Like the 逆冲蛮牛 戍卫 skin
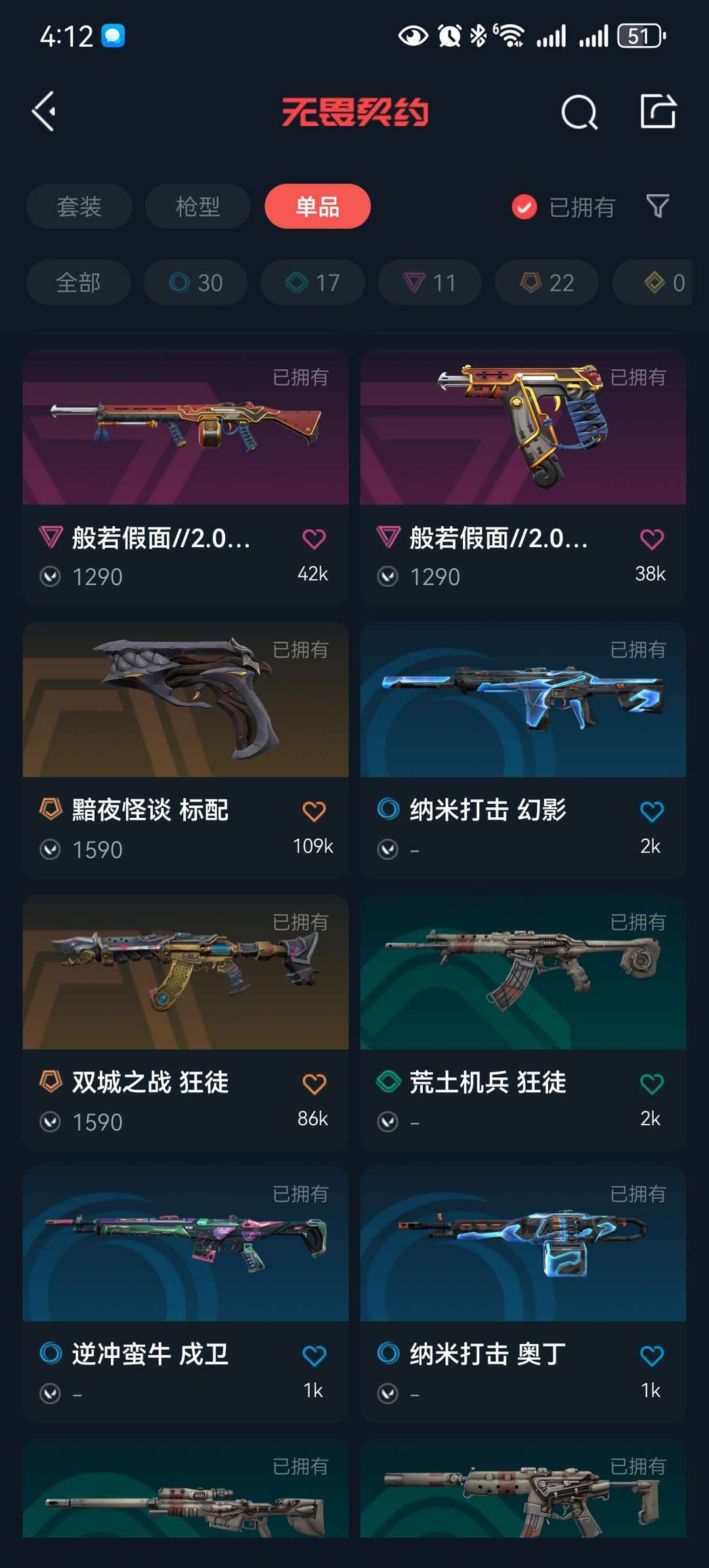The image size is (709, 1568). pos(314,1356)
